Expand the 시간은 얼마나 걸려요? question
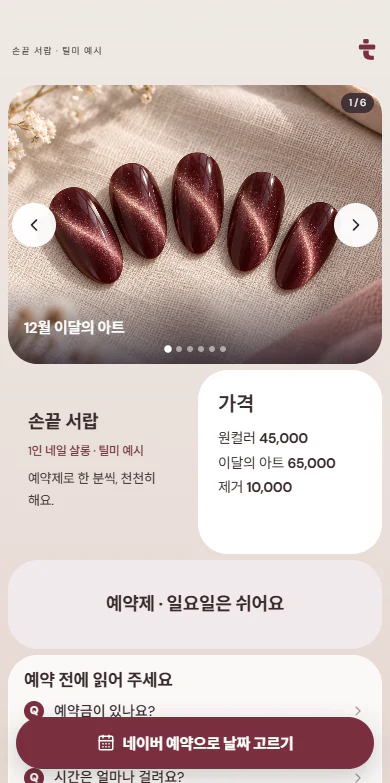The height and width of the screenshot is (783, 390). tap(195, 777)
